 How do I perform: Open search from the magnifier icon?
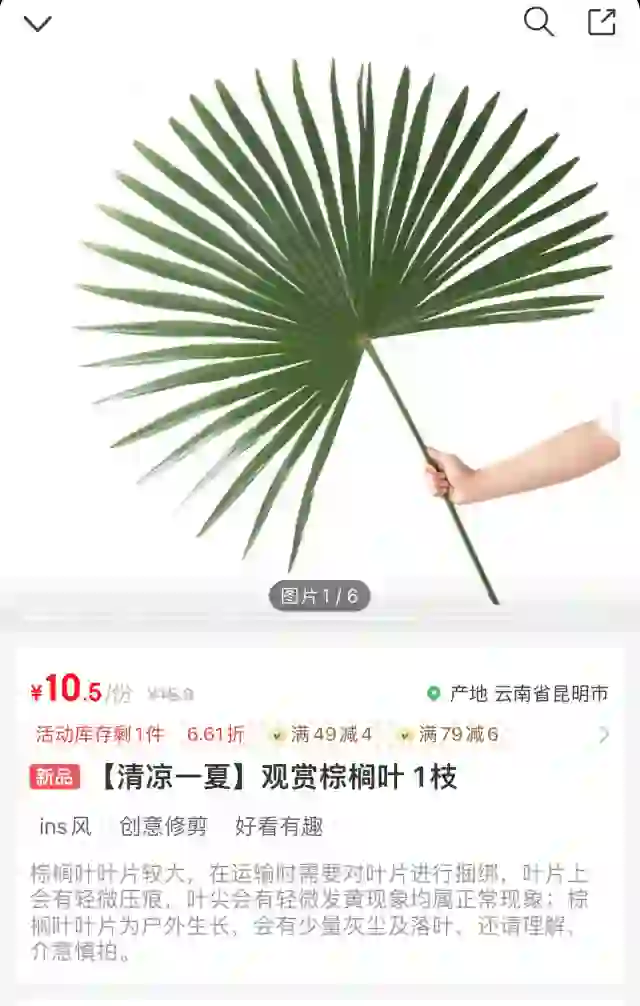point(539,21)
